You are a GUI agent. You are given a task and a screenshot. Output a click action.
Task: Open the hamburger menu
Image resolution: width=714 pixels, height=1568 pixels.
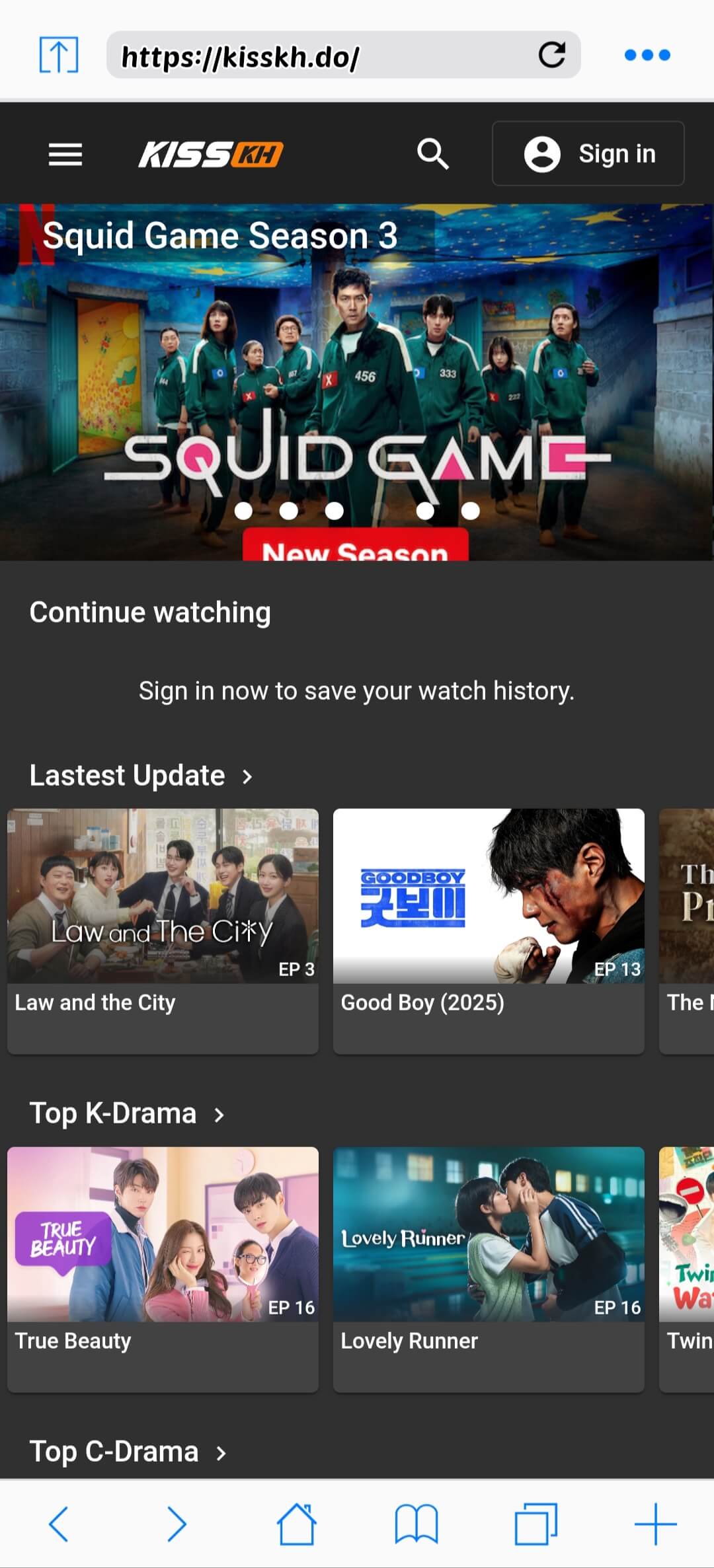65,155
